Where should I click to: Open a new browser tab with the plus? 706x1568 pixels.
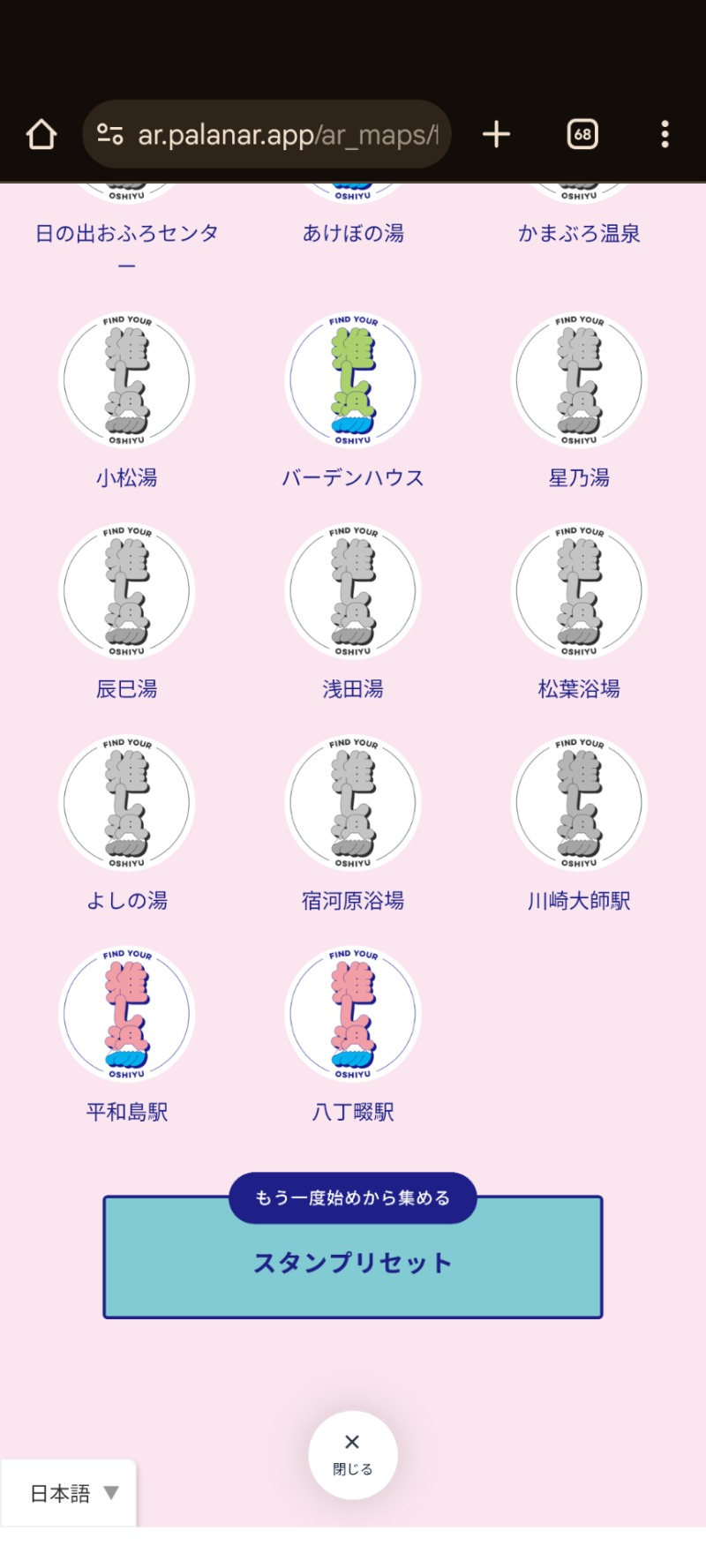point(496,133)
